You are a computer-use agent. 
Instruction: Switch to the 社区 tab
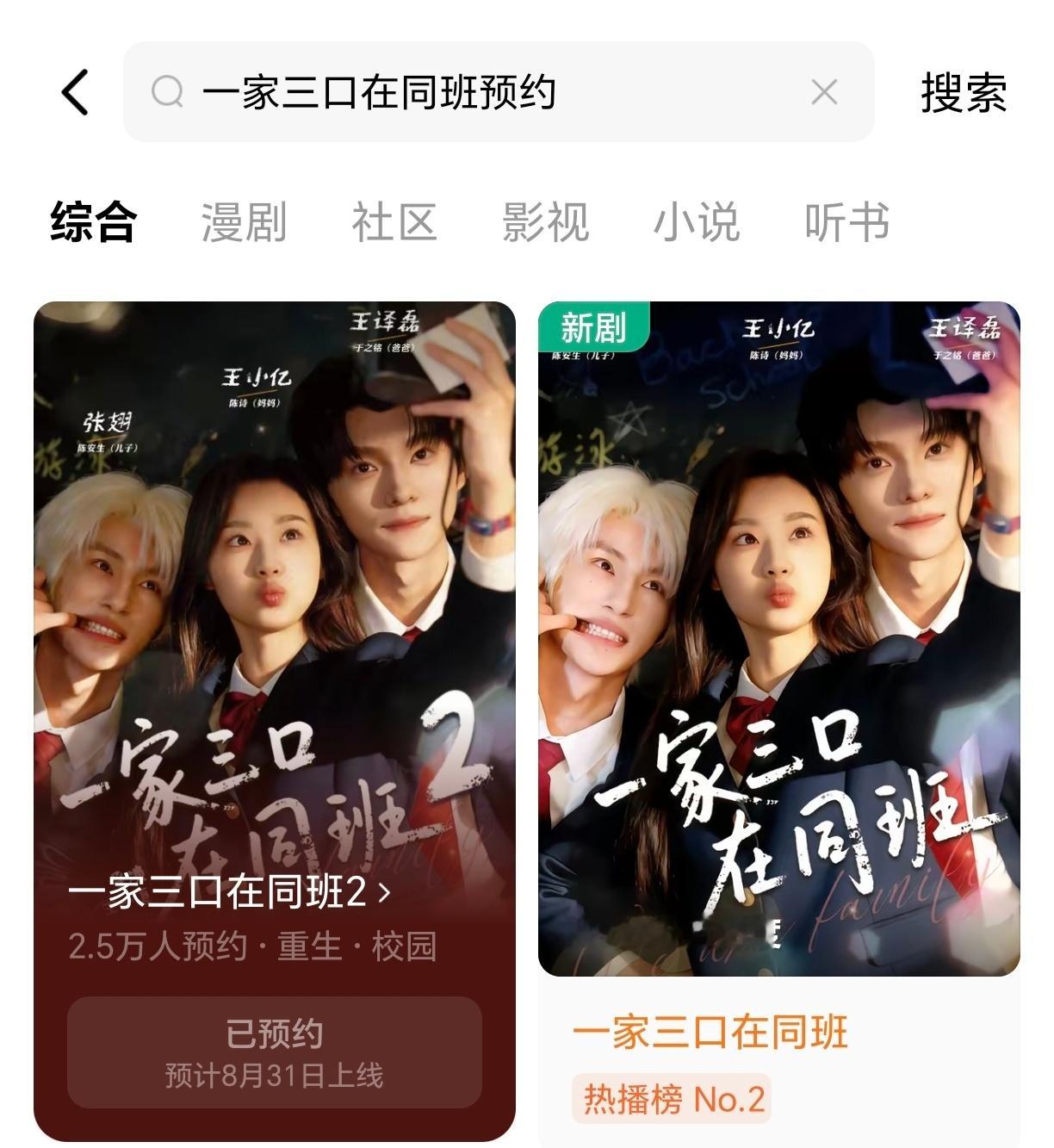pos(394,222)
